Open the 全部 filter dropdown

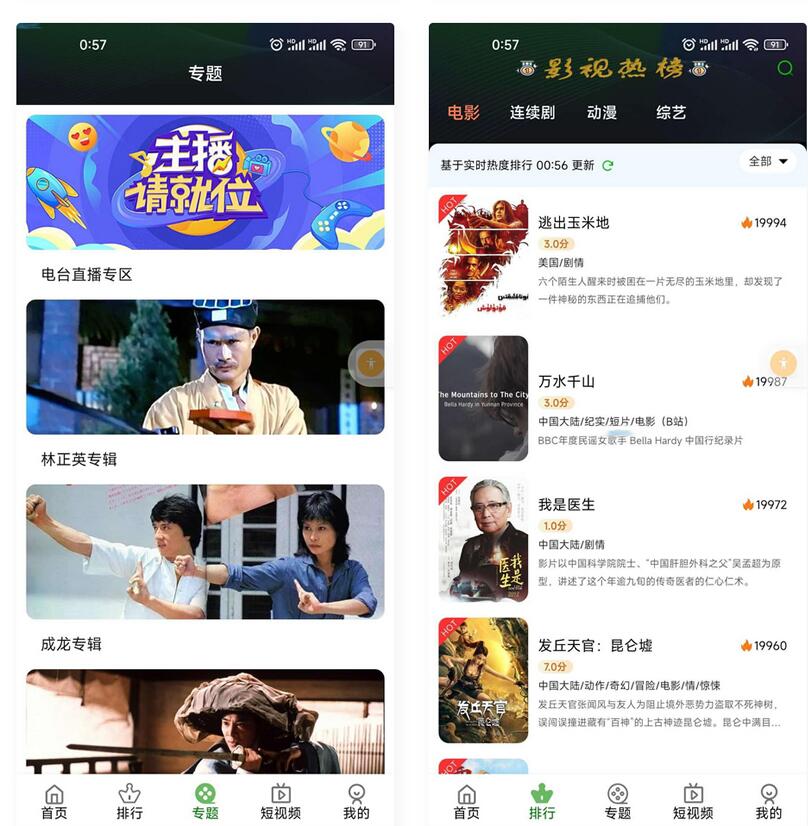(765, 161)
